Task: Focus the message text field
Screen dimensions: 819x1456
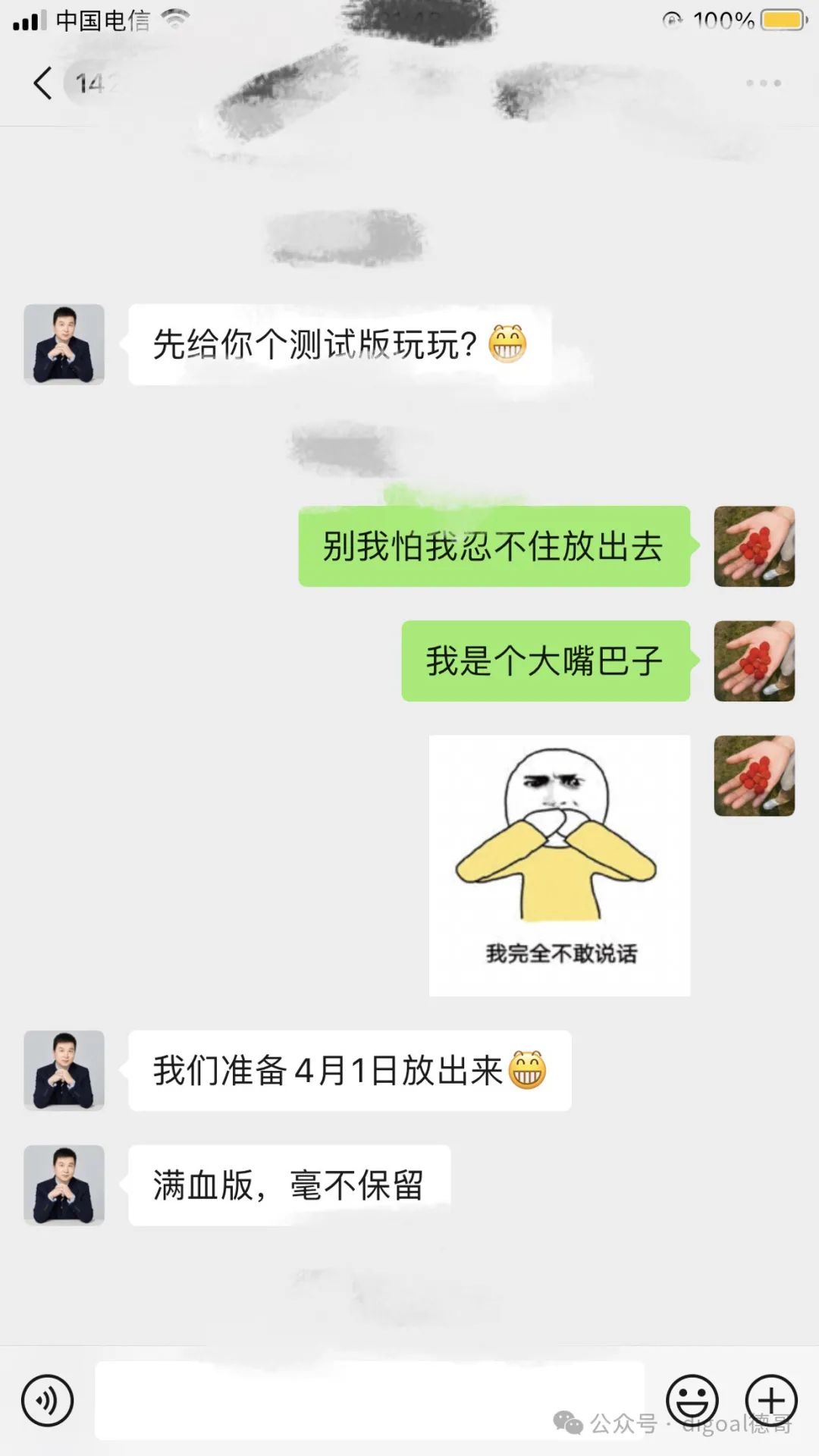Action: [x=369, y=1401]
